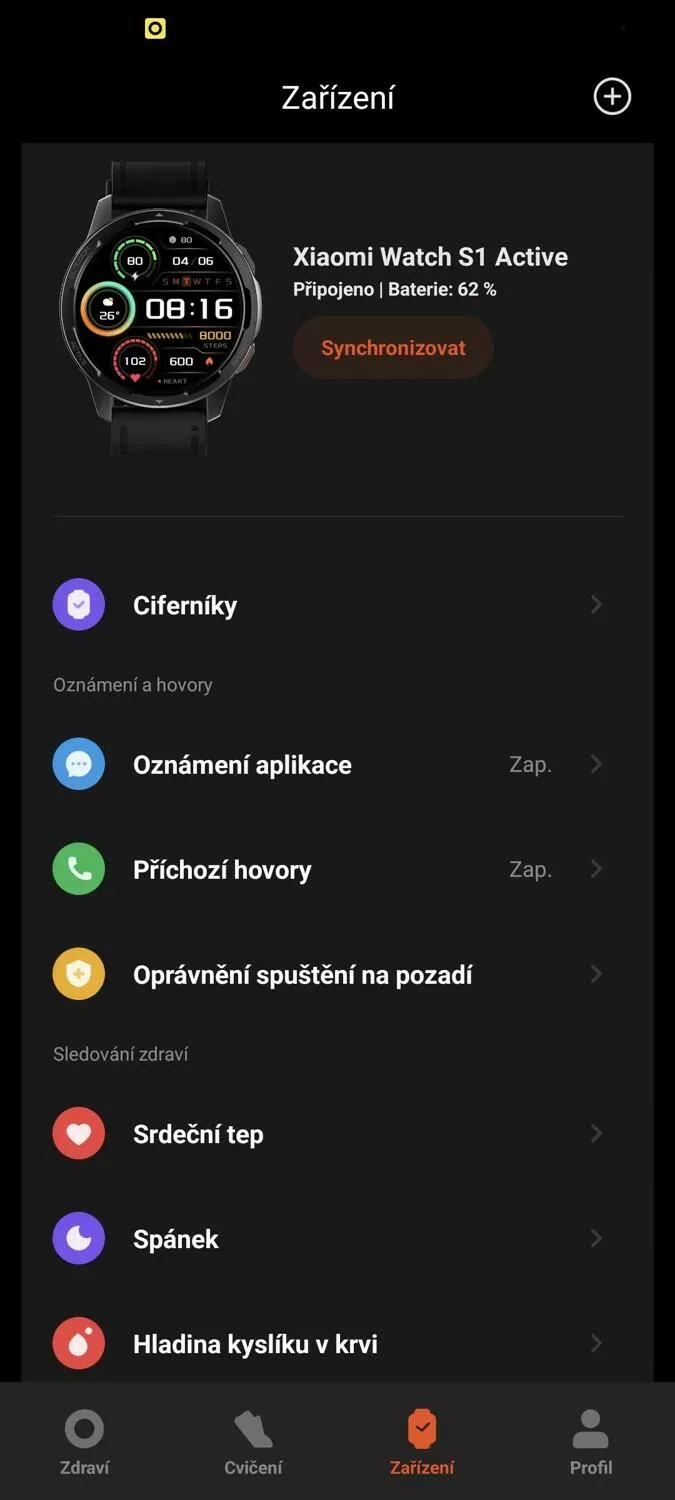Viewport: 675px width, 1500px height.
Task: Switch to the Cvičení tab
Action: pos(253,1443)
